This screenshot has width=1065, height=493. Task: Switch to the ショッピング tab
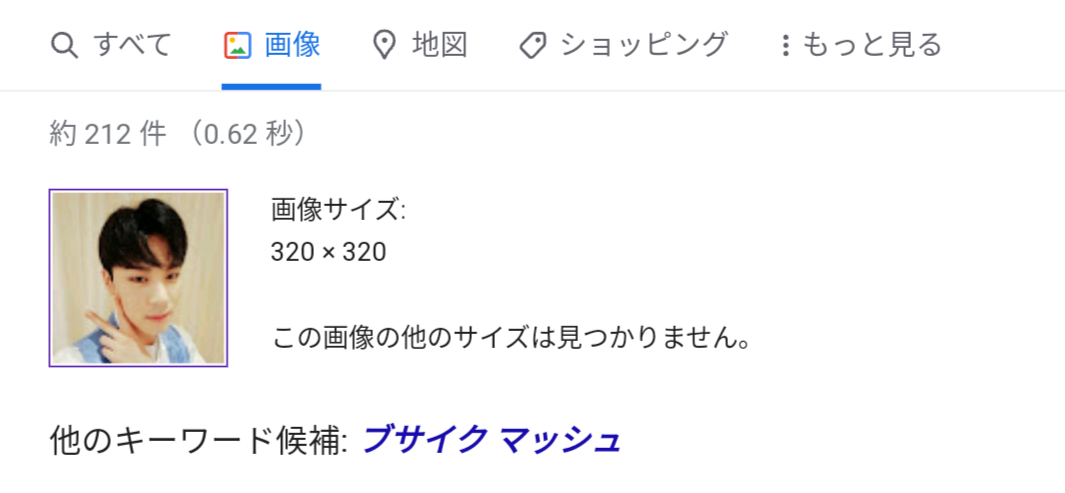[x=624, y=45]
